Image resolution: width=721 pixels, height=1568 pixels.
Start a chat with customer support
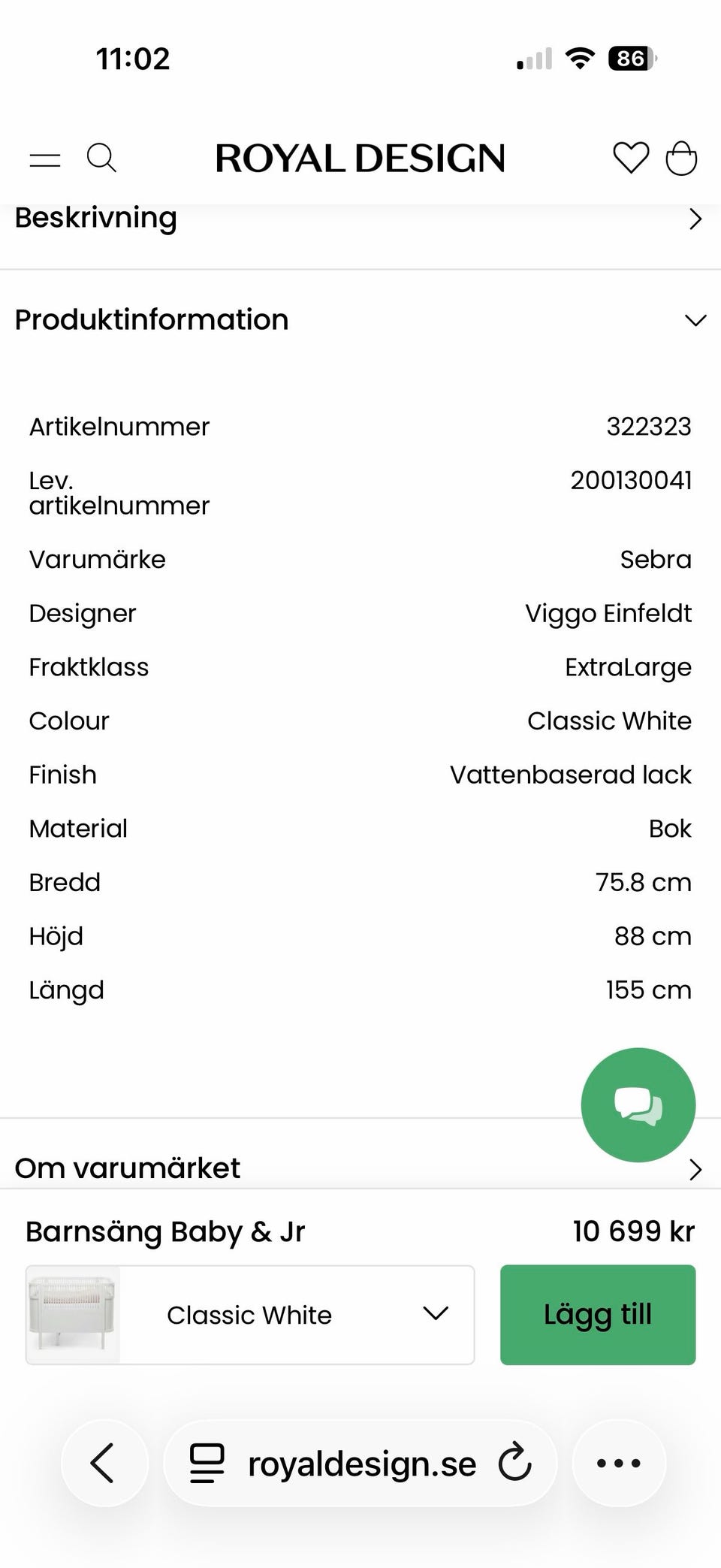(638, 1104)
